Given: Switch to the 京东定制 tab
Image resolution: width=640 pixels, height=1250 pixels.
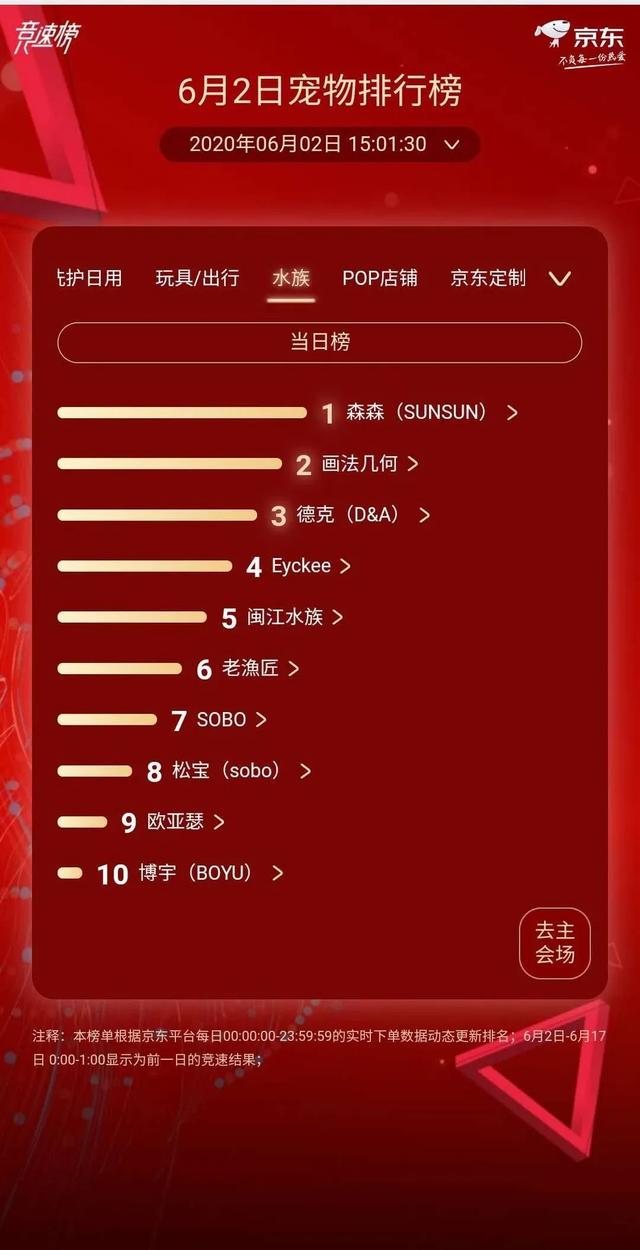Looking at the screenshot, I should click(x=488, y=278).
